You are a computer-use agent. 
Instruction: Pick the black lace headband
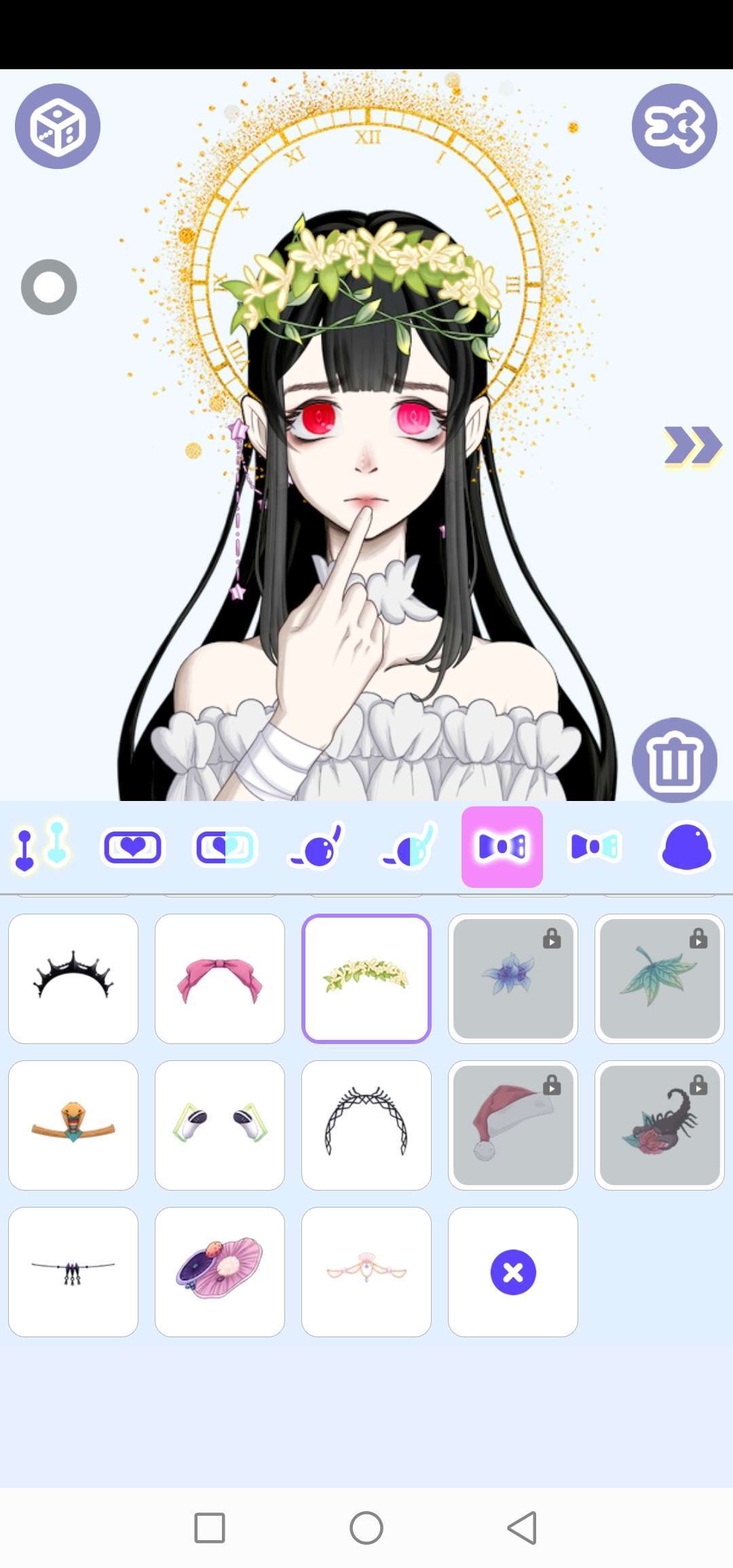click(366, 1125)
